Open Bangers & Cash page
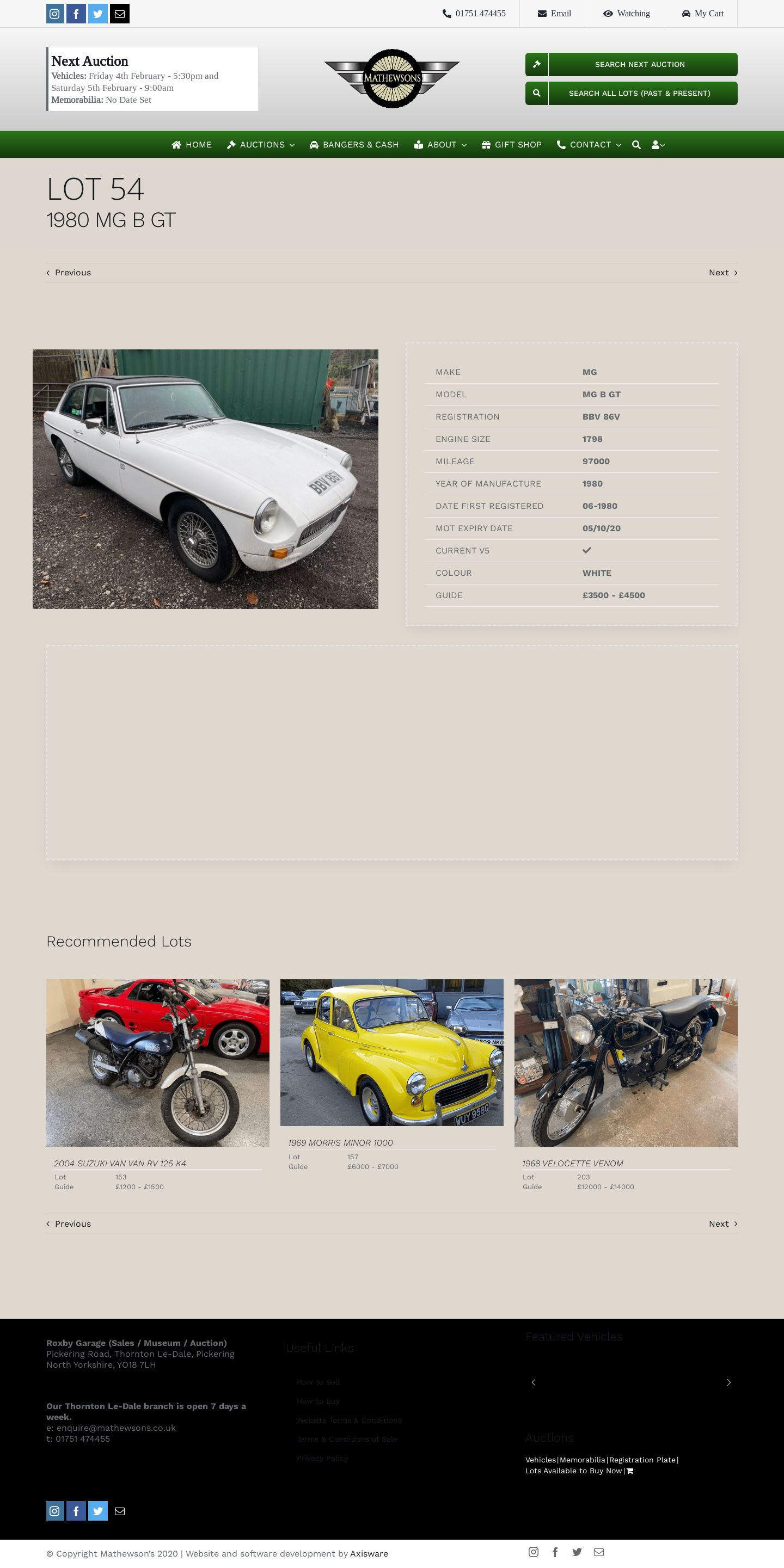Image resolution: width=784 pixels, height=1568 pixels. tap(354, 145)
